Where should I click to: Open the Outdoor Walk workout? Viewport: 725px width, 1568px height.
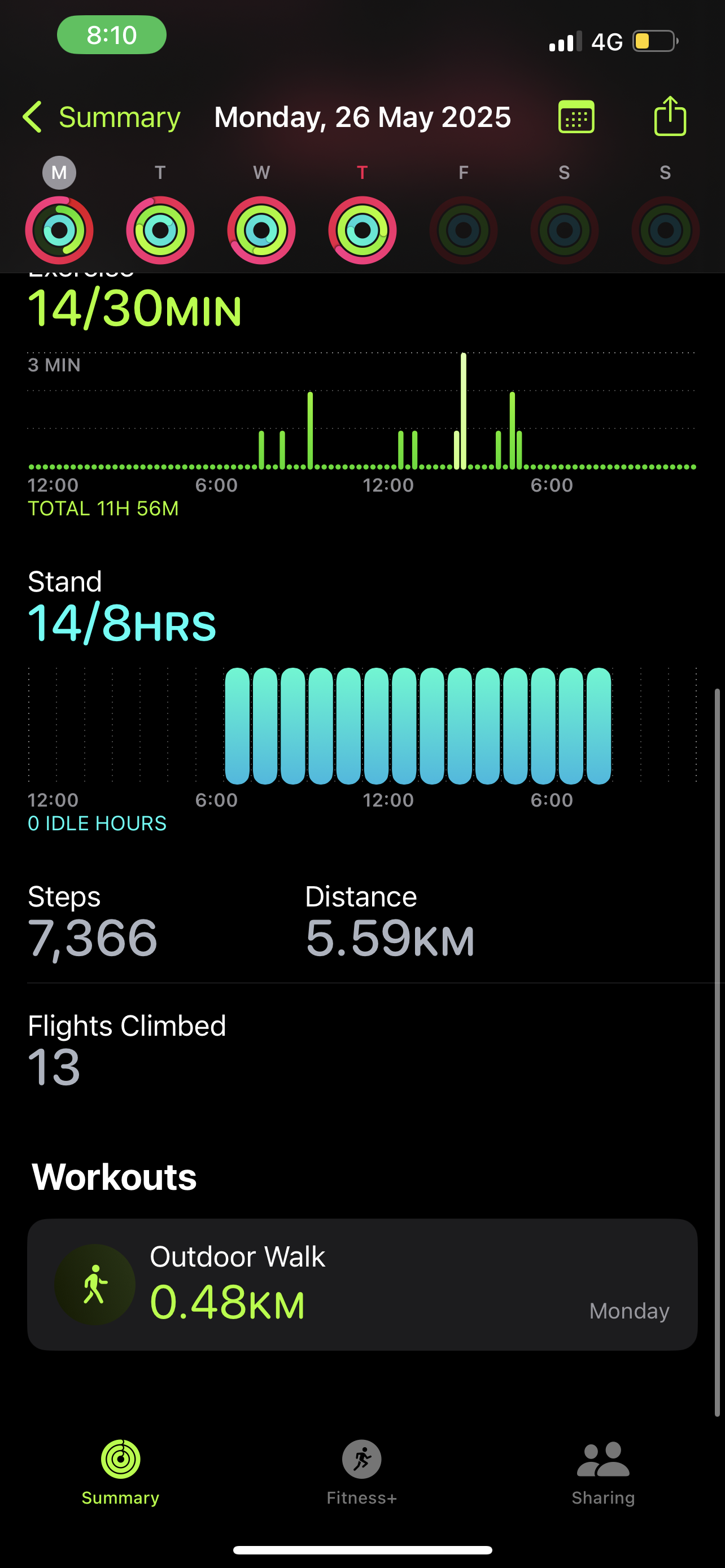pyautogui.click(x=362, y=1284)
